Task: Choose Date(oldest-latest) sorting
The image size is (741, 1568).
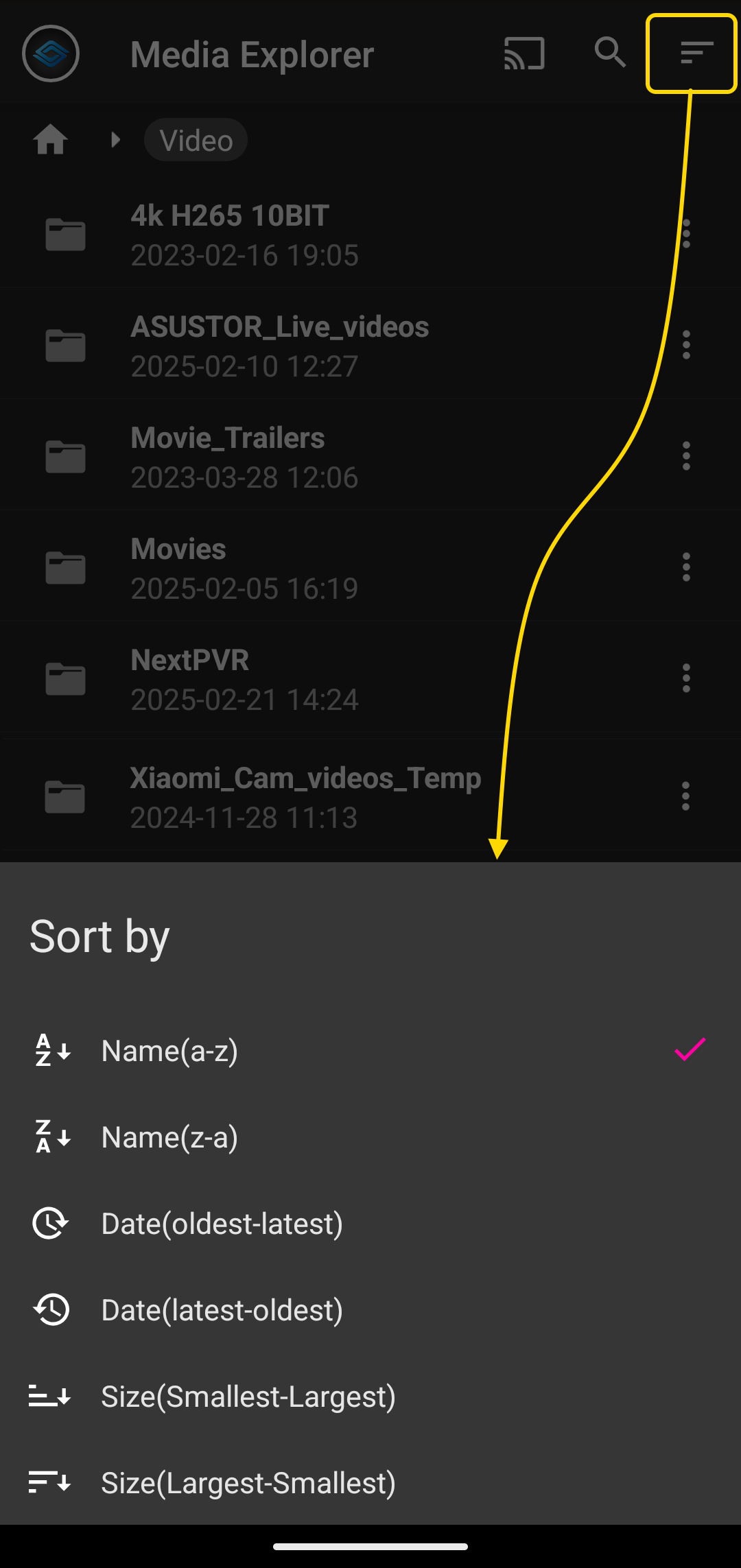Action: [370, 1224]
